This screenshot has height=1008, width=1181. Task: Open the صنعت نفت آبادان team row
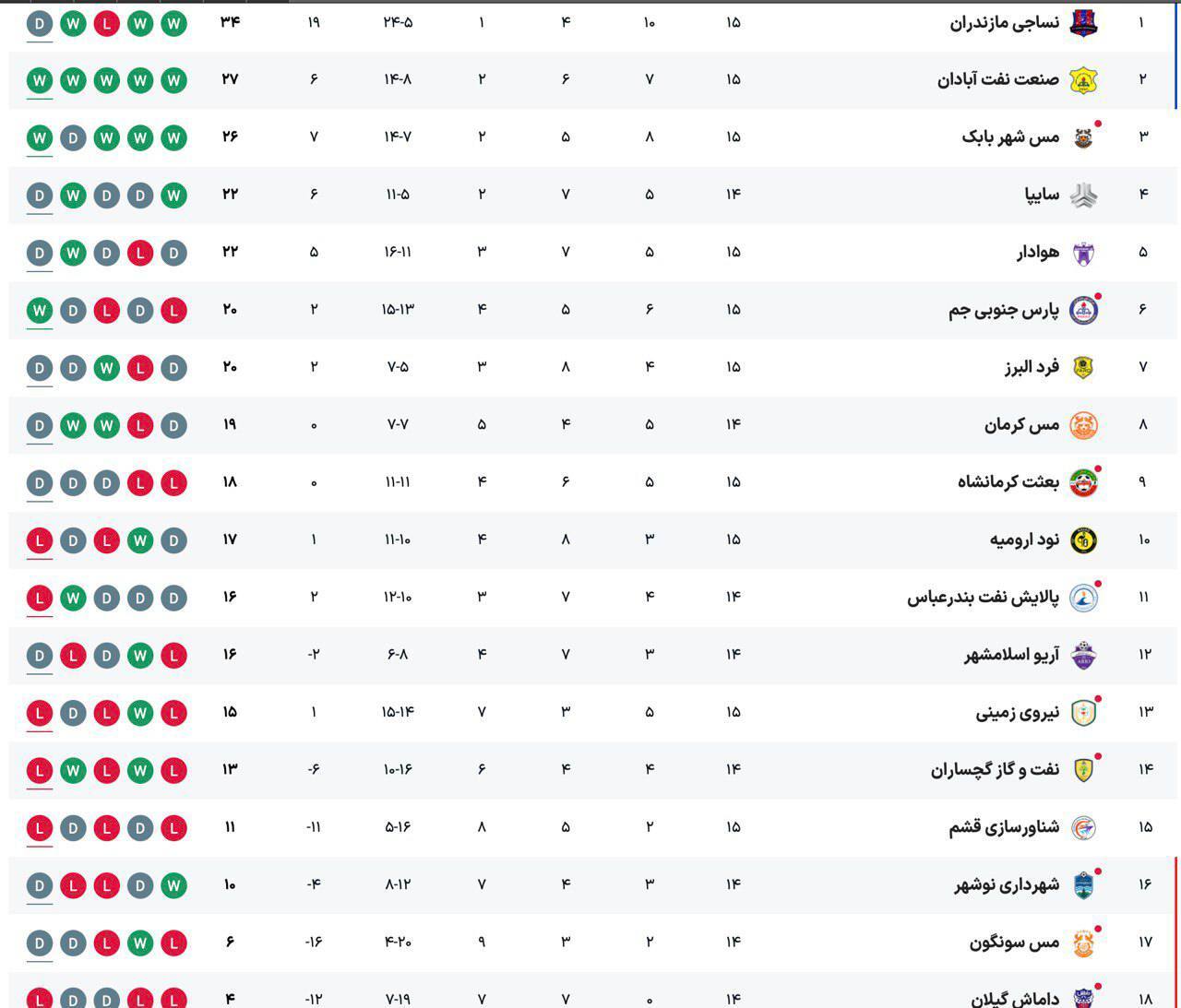click(x=998, y=80)
